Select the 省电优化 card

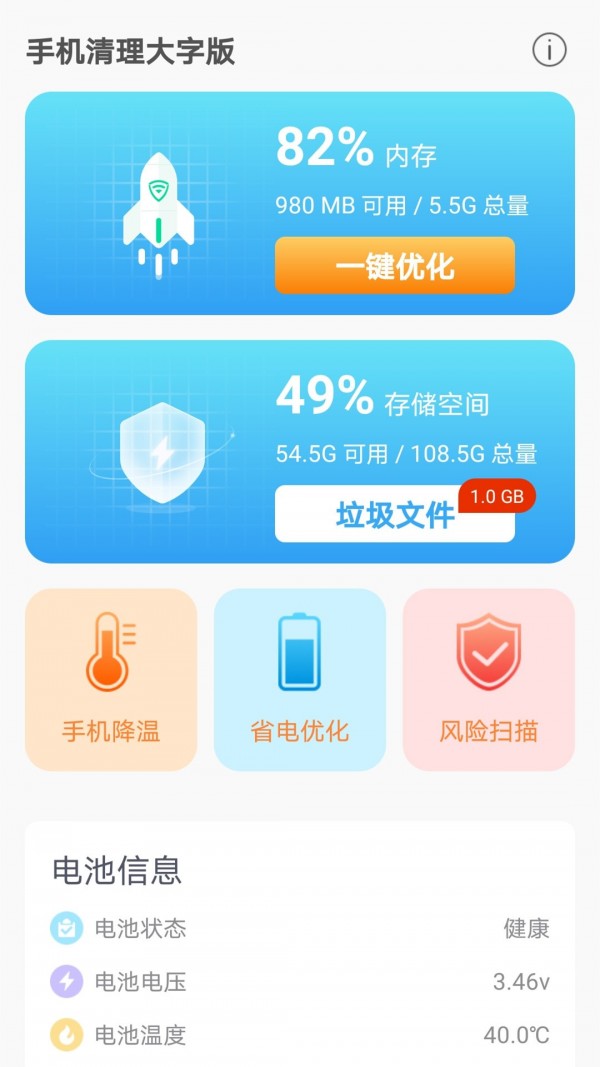pyautogui.click(x=300, y=680)
